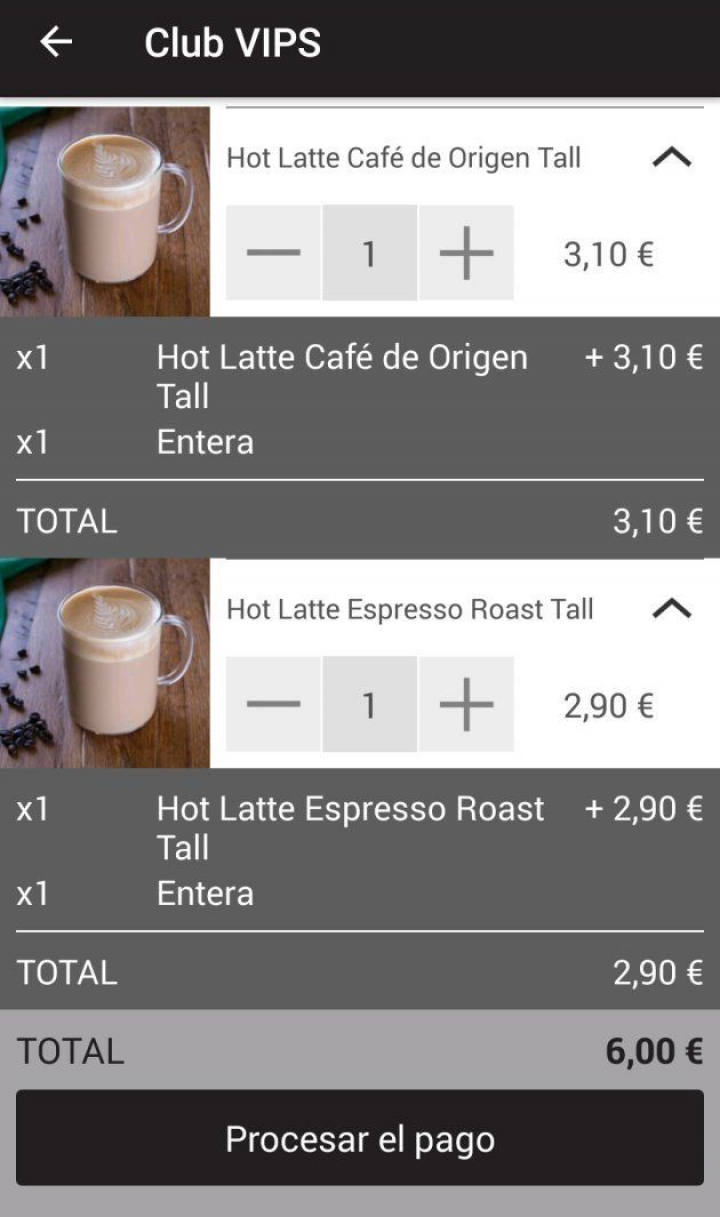Increase quantity of Hot Latte Espresso Roast
Image resolution: width=720 pixels, height=1217 pixels.
coord(466,704)
